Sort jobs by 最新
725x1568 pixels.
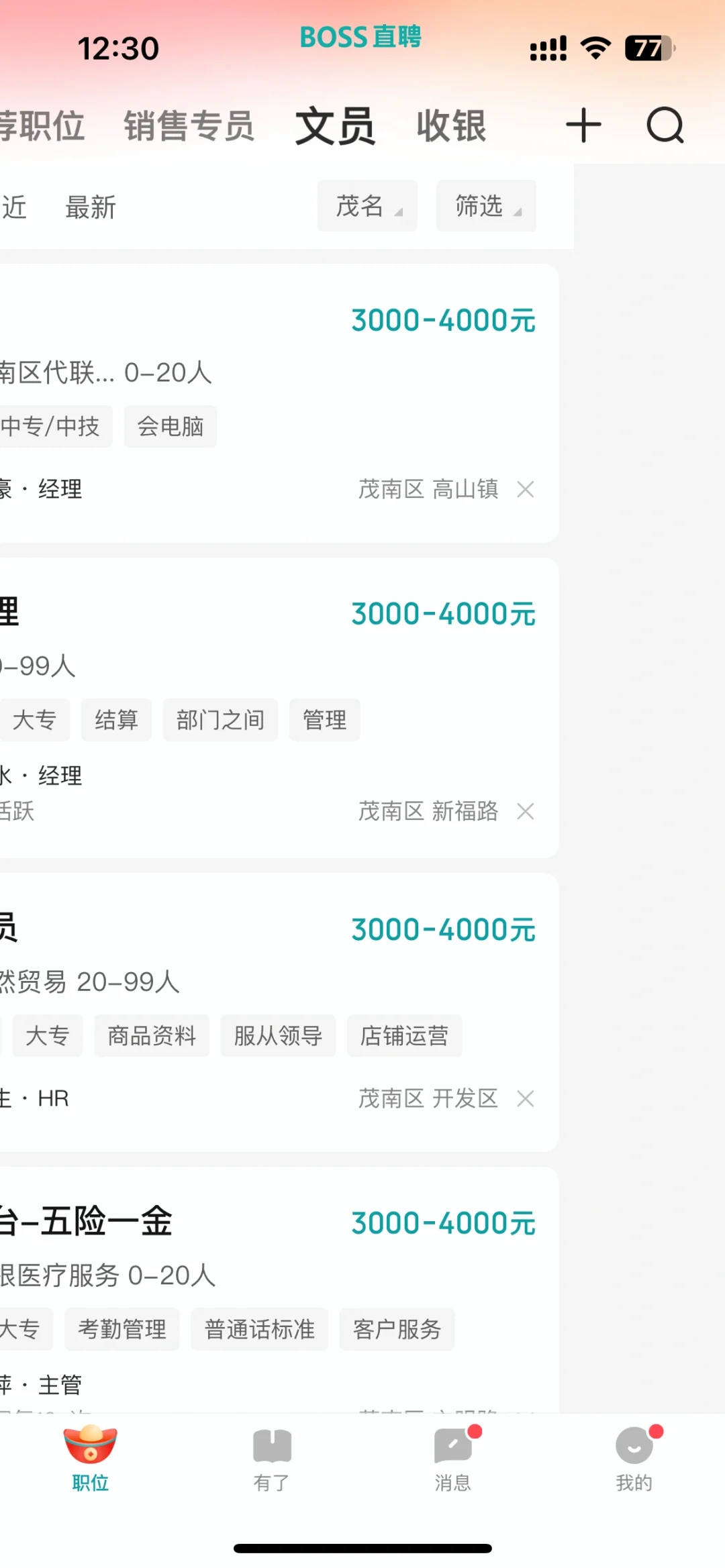(91, 207)
